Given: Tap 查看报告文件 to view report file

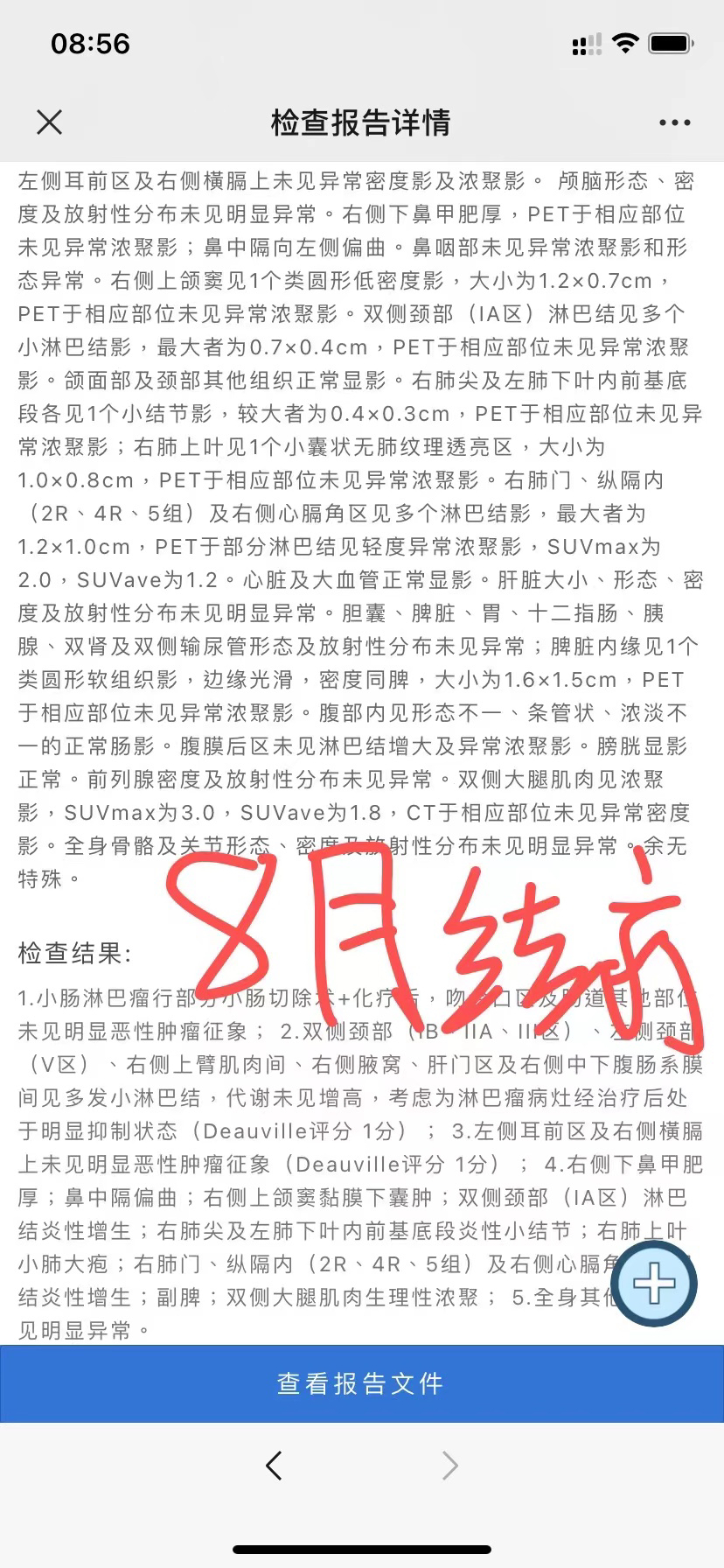Looking at the screenshot, I should pyautogui.click(x=362, y=1383).
